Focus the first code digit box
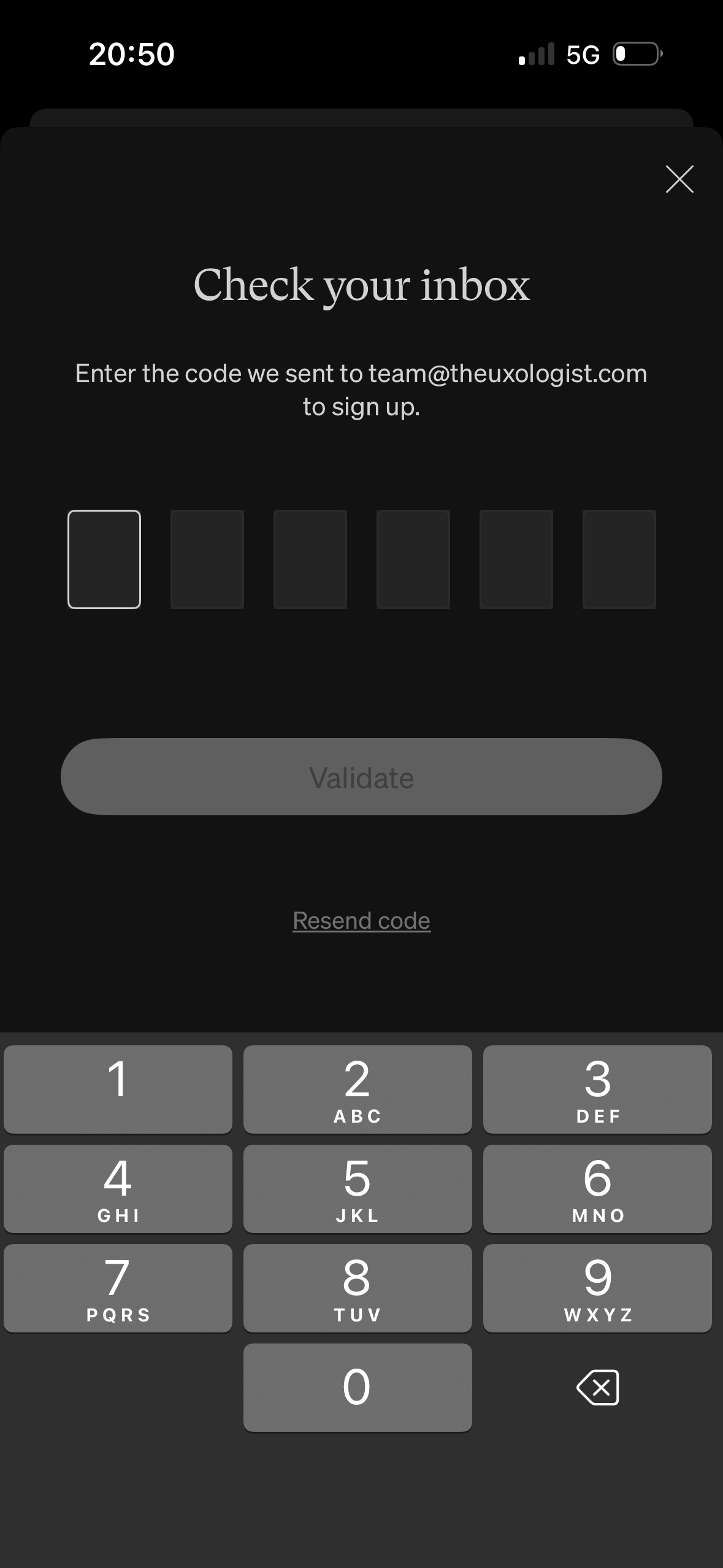 [x=104, y=559]
